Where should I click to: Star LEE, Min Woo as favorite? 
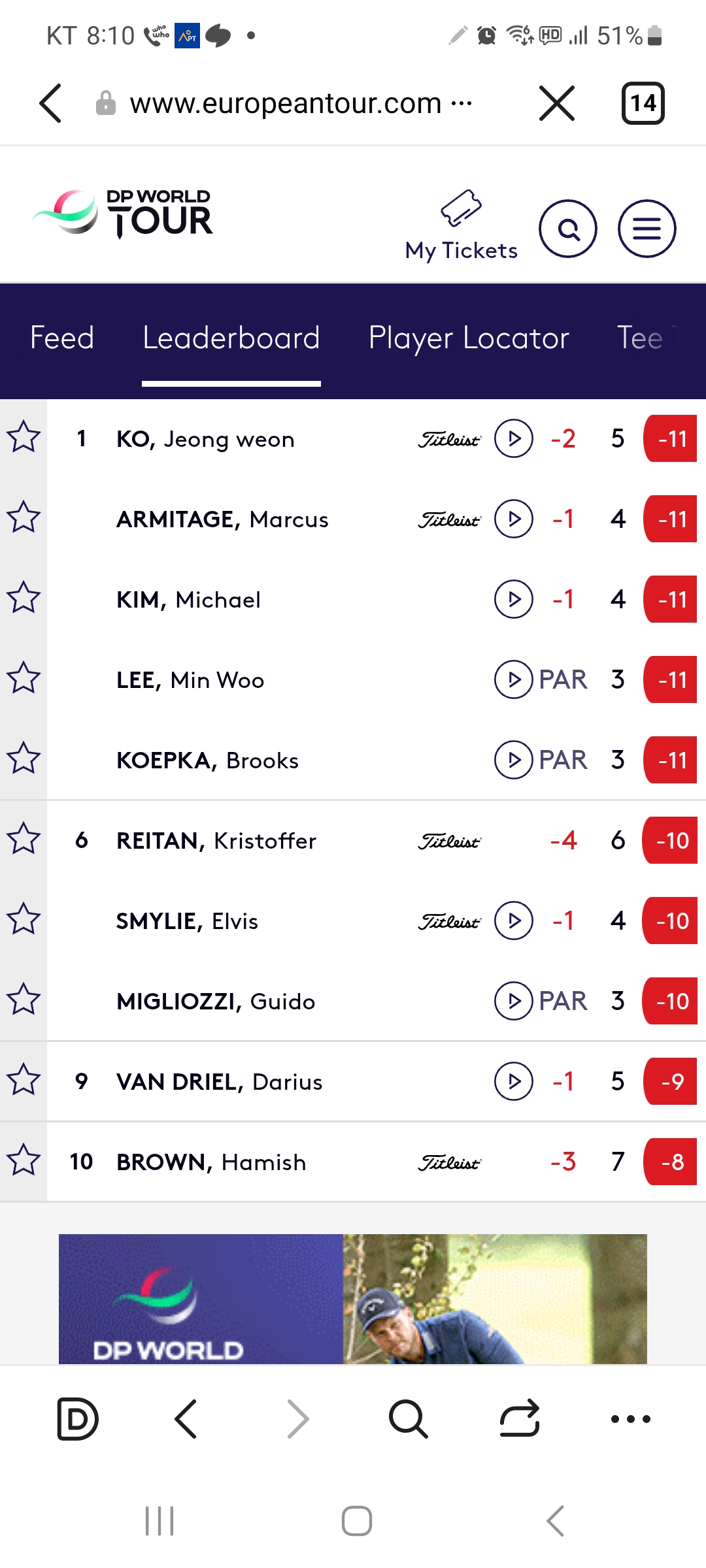click(24, 678)
